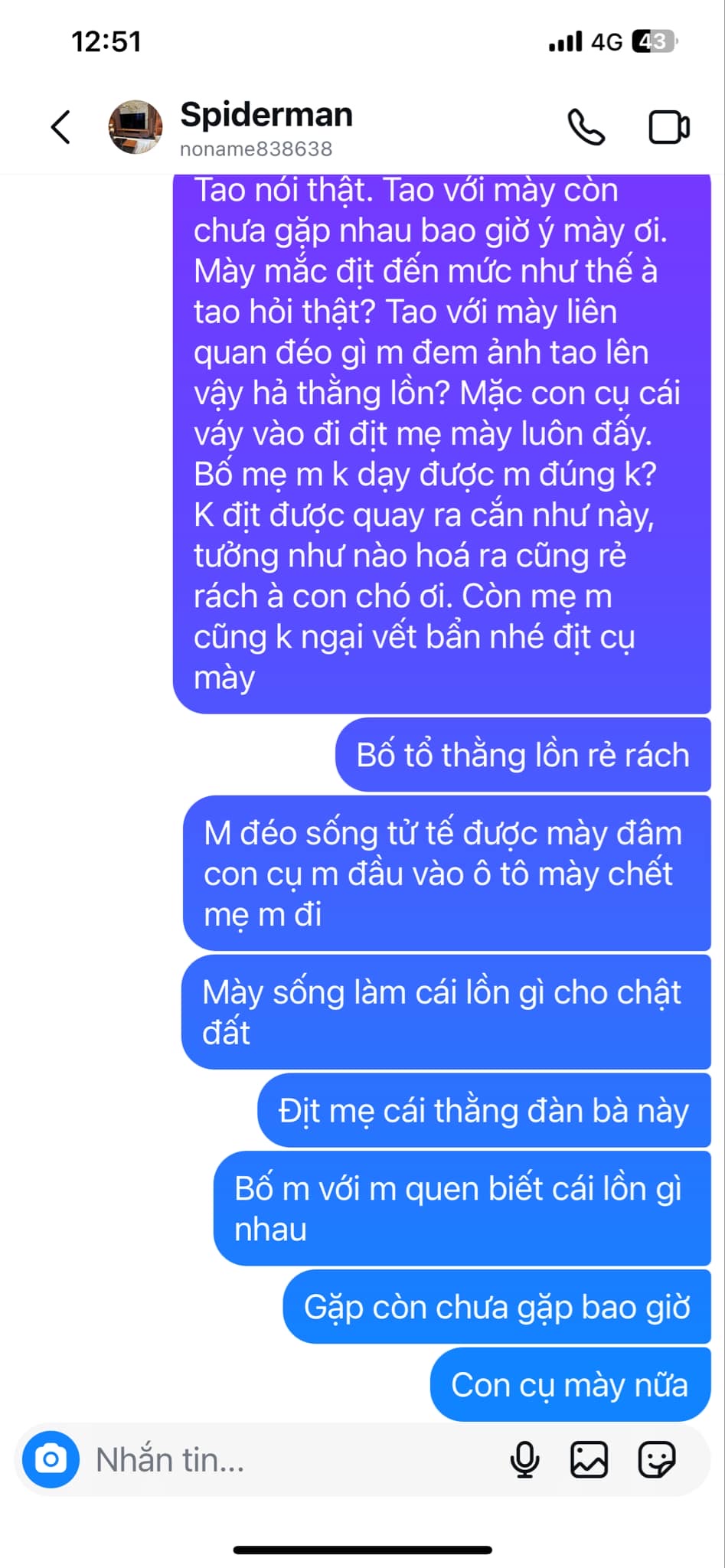This screenshot has width=725, height=1568.
Task: Open the camera from the message bar
Action: coord(51,1459)
